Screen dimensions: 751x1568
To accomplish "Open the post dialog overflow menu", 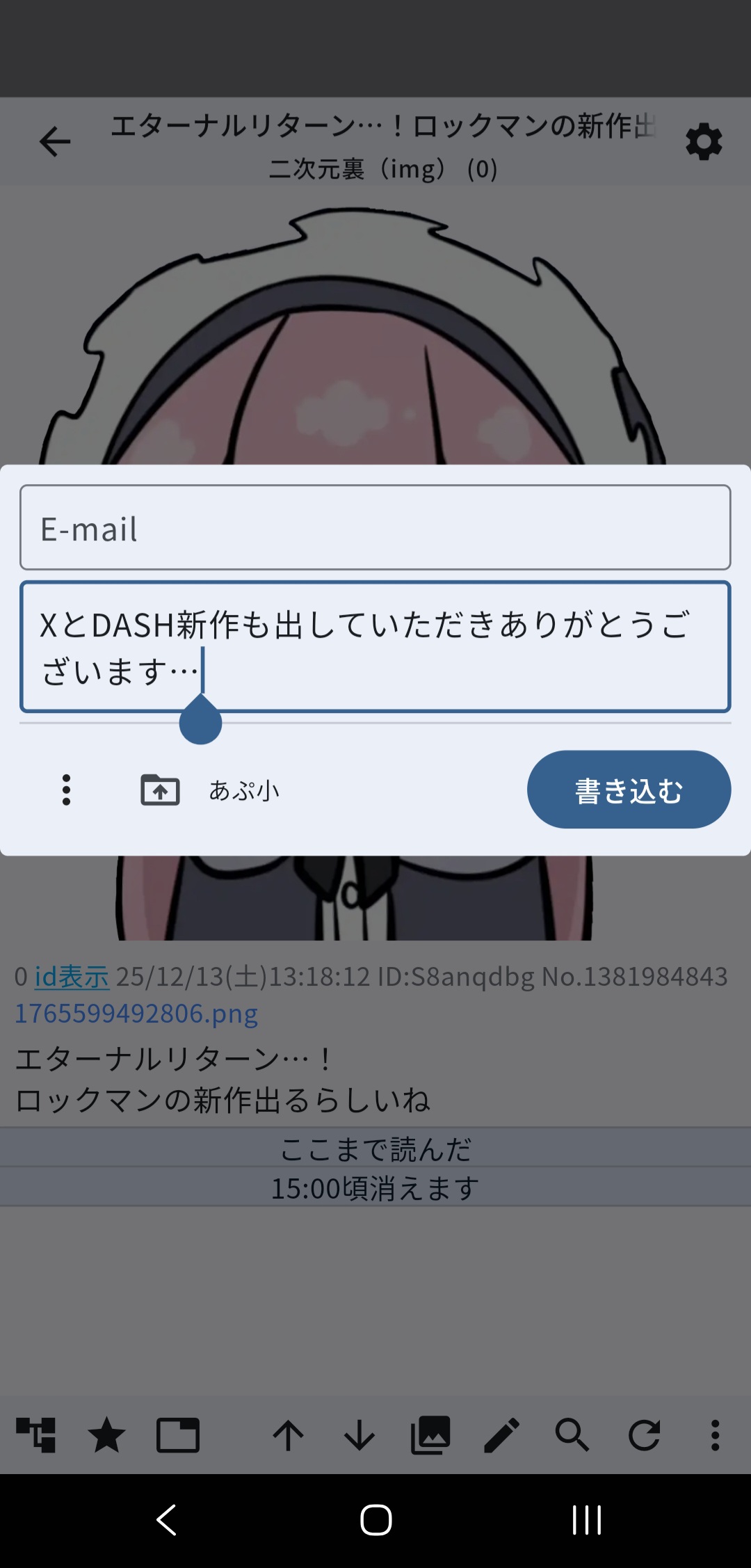I will (66, 790).
